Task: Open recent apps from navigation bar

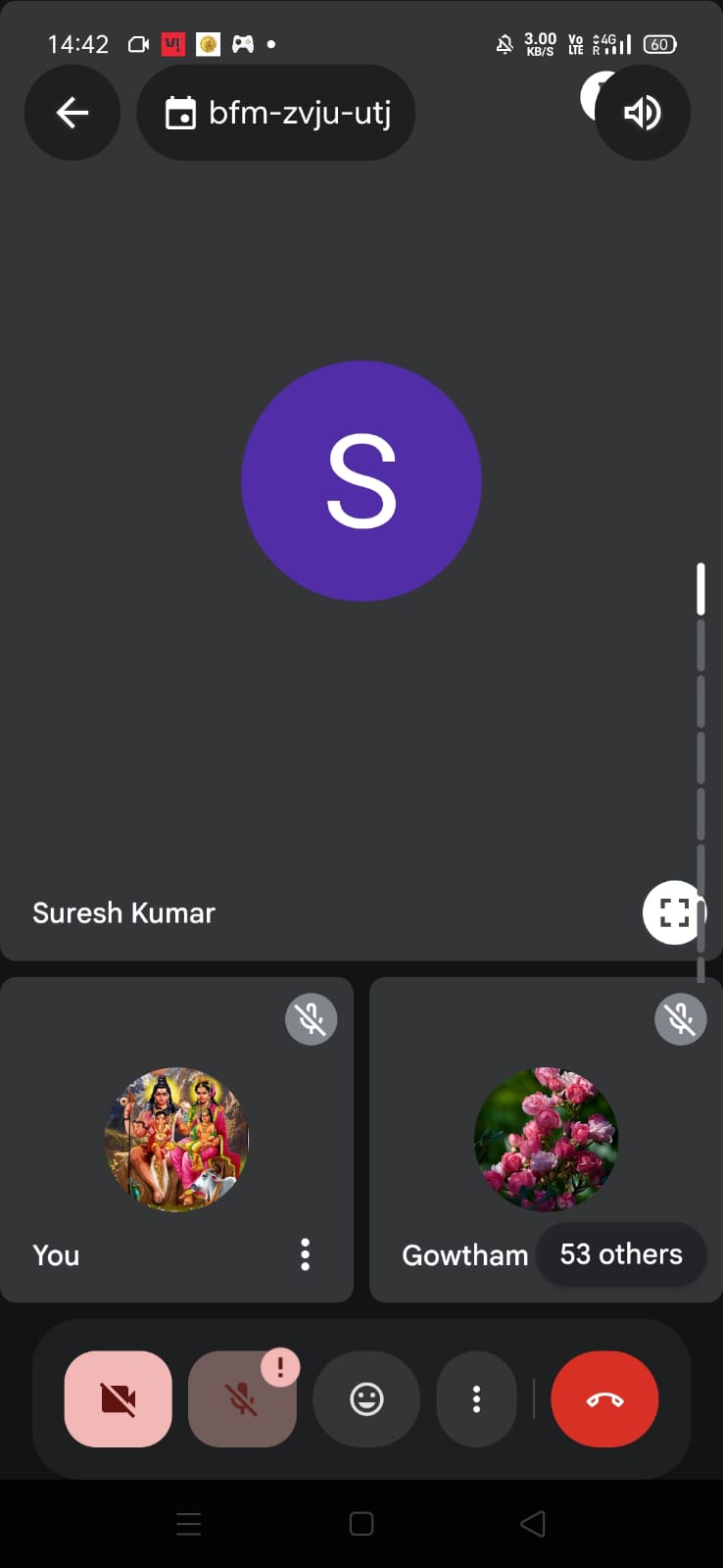Action: coord(188,1524)
